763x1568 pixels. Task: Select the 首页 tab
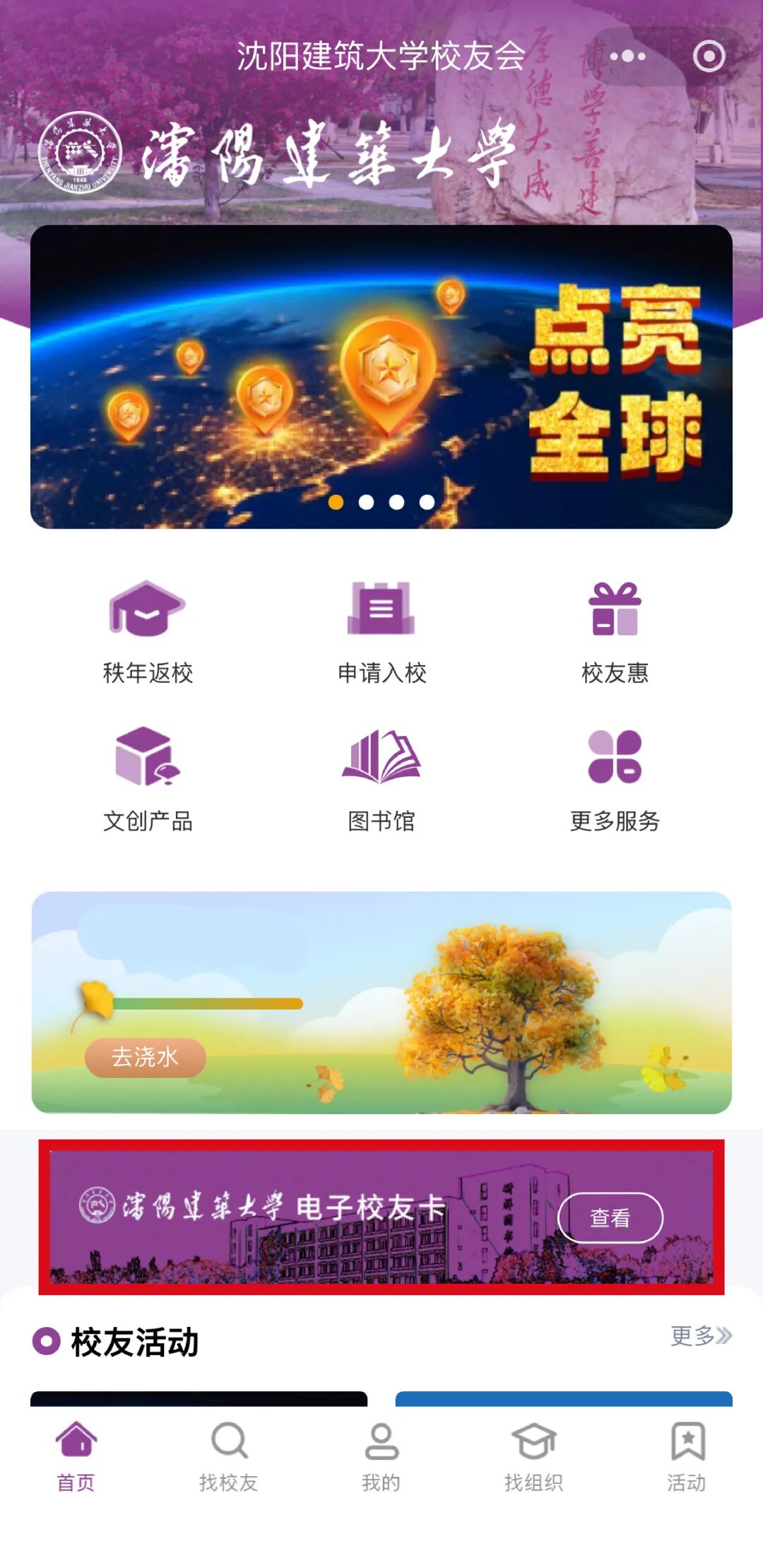(76, 1456)
